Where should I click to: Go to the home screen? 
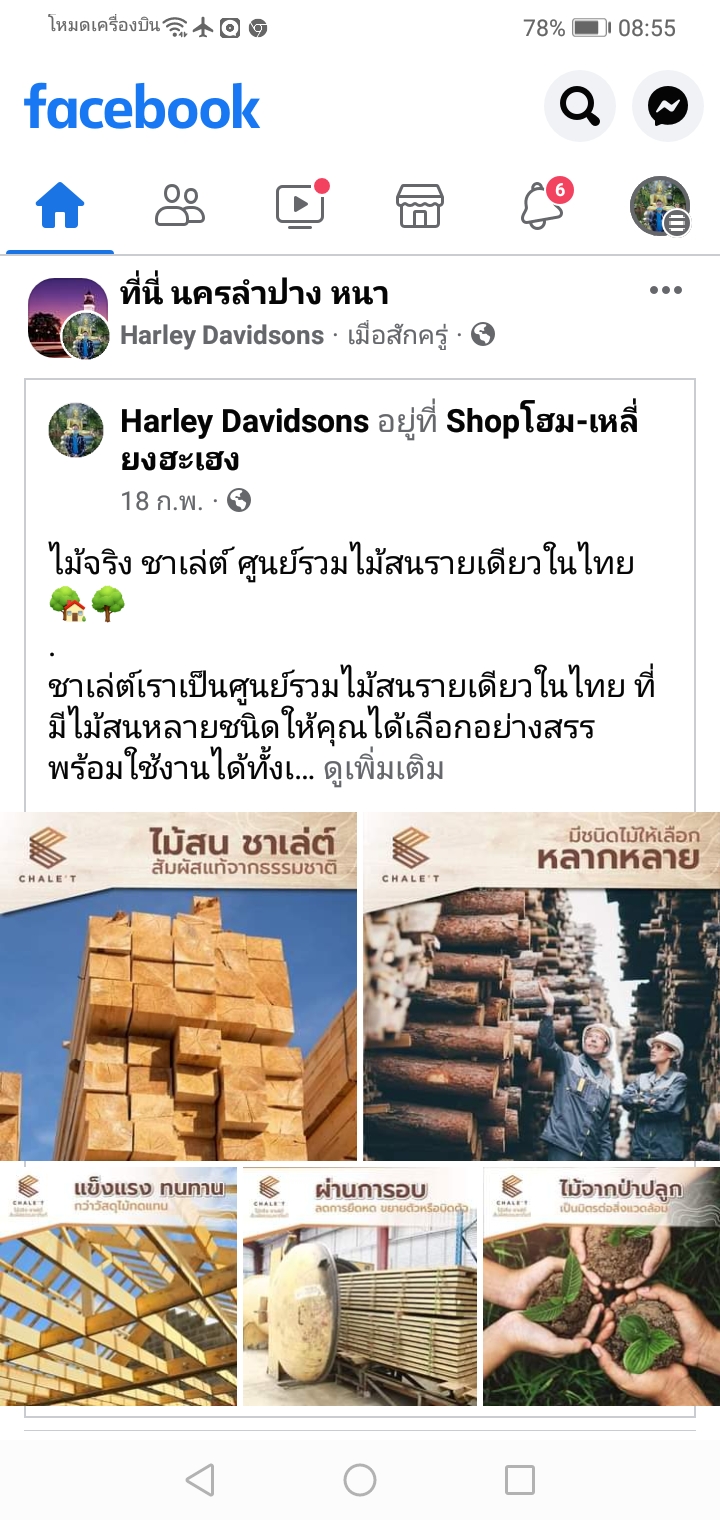click(360, 1480)
